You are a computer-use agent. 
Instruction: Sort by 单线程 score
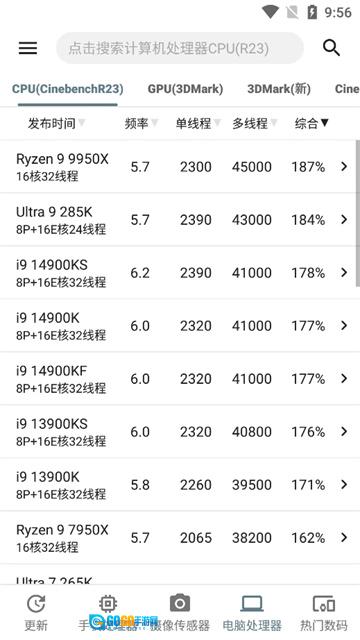click(x=198, y=123)
